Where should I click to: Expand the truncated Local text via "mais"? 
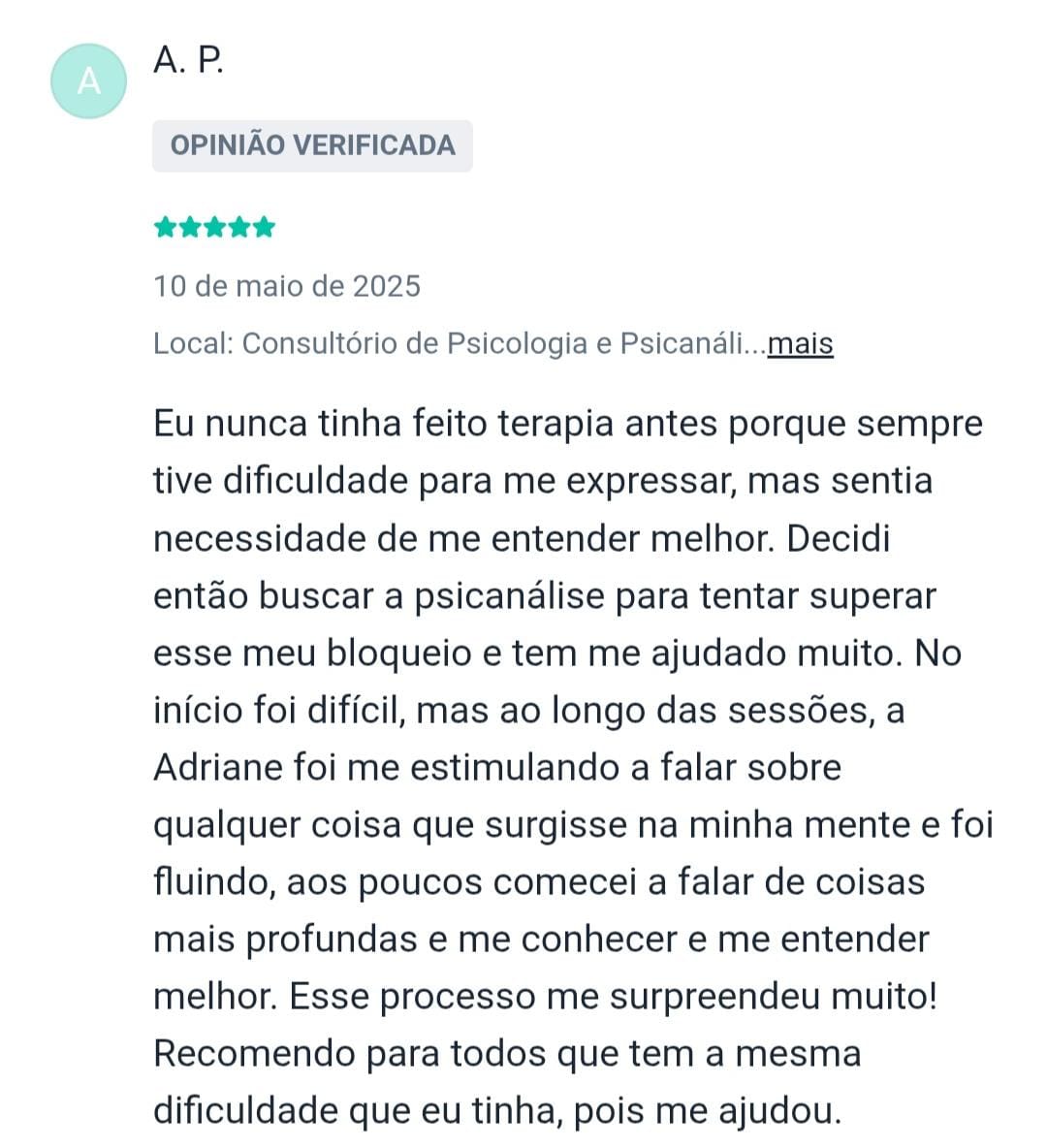[800, 344]
